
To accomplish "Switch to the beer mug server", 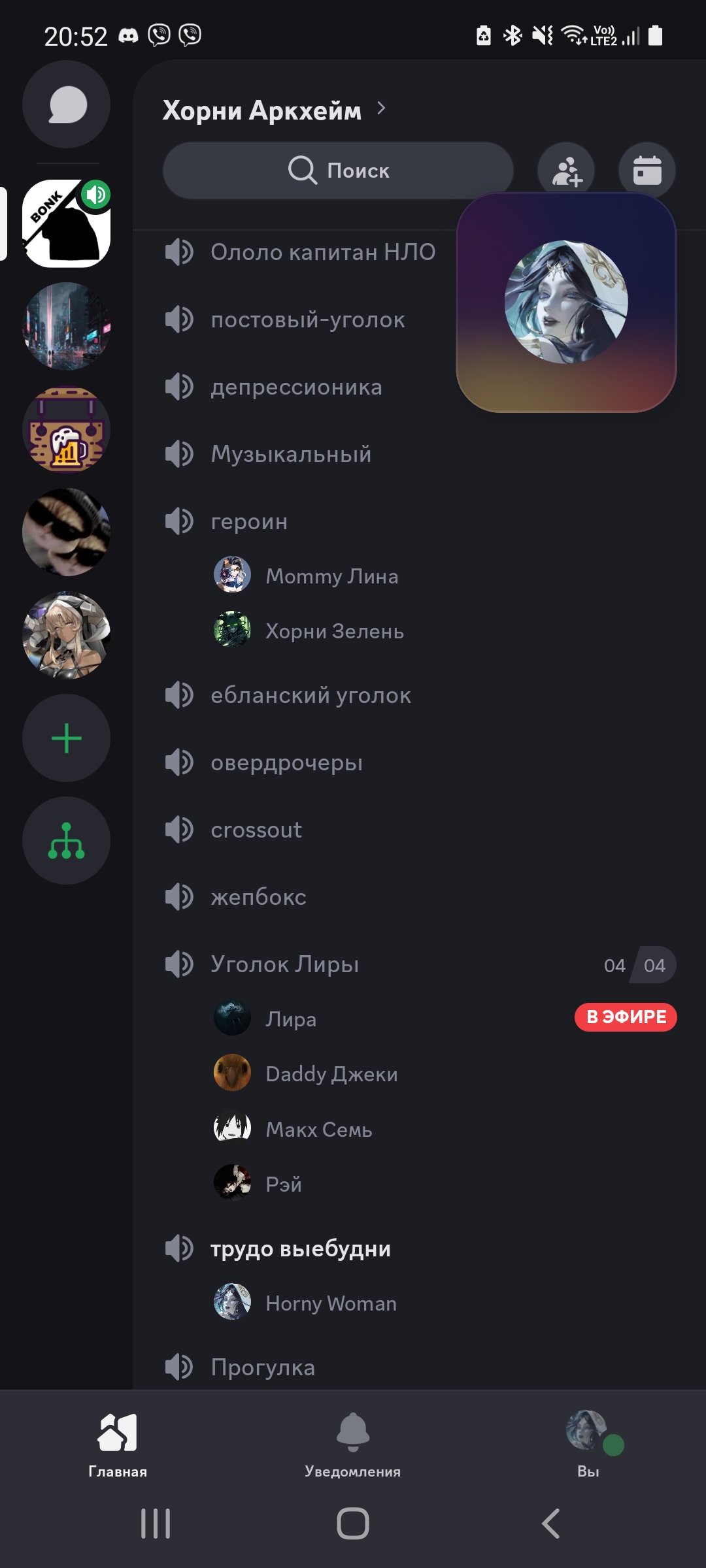I will click(x=66, y=429).
